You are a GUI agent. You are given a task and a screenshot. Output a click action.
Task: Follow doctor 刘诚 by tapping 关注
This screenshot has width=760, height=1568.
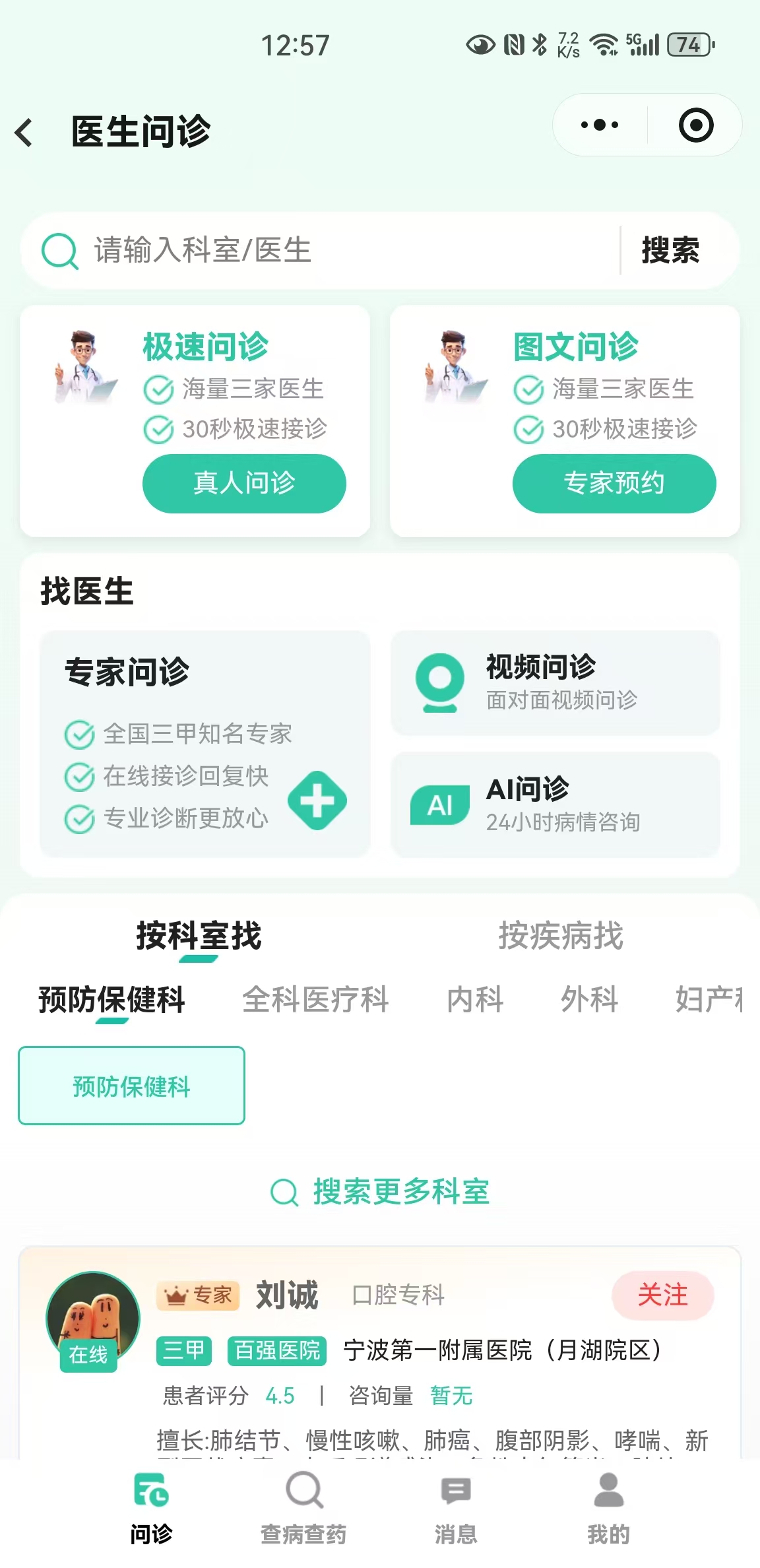coord(664,1295)
